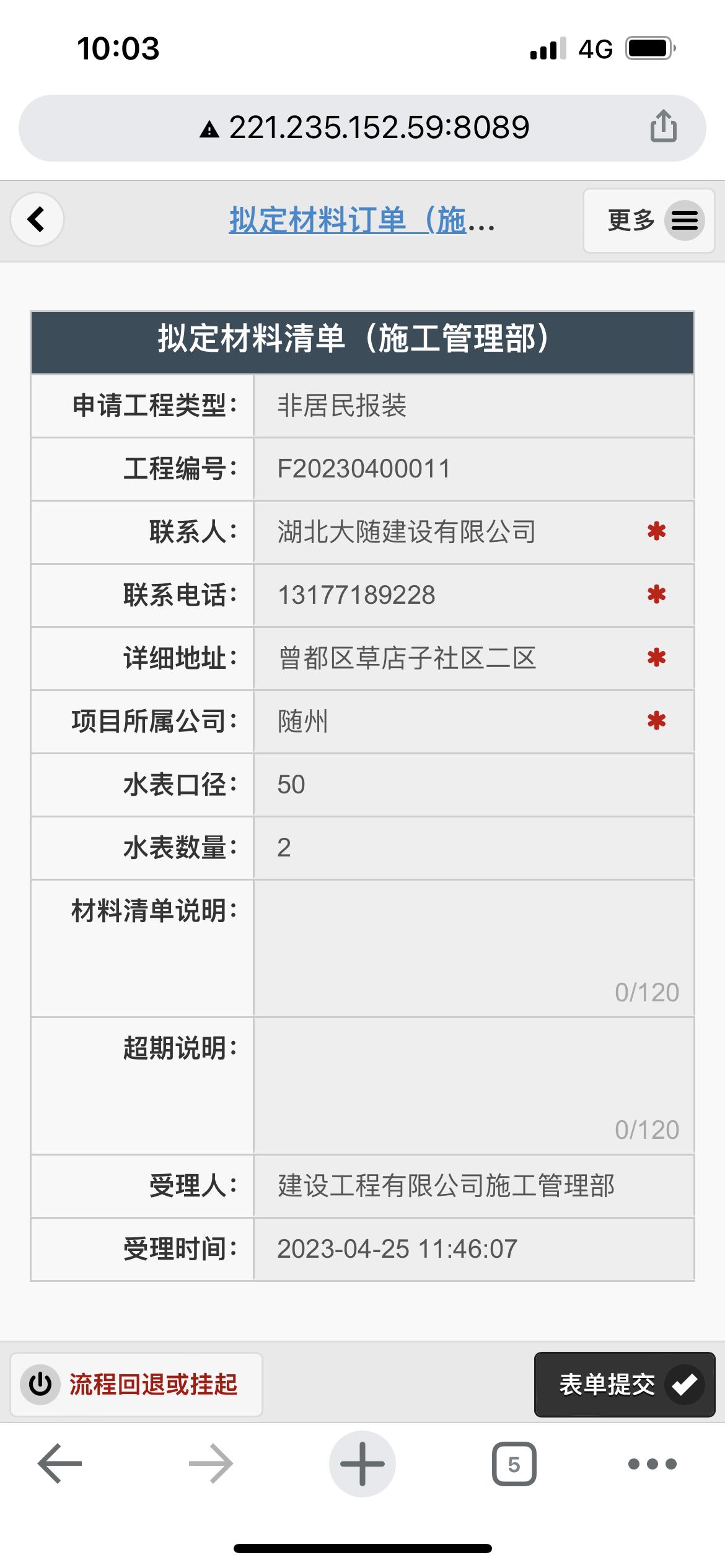Edit the 详细地址 field

[x=452, y=658]
